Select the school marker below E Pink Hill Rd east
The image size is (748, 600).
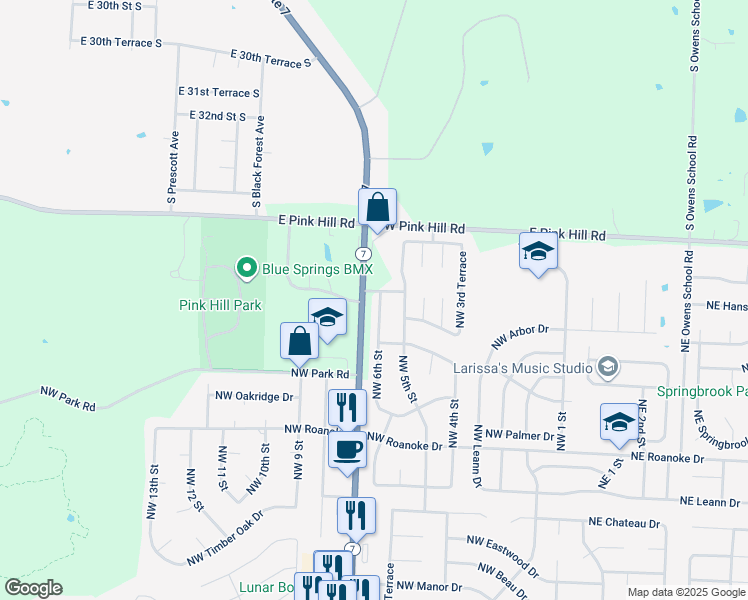(538, 252)
